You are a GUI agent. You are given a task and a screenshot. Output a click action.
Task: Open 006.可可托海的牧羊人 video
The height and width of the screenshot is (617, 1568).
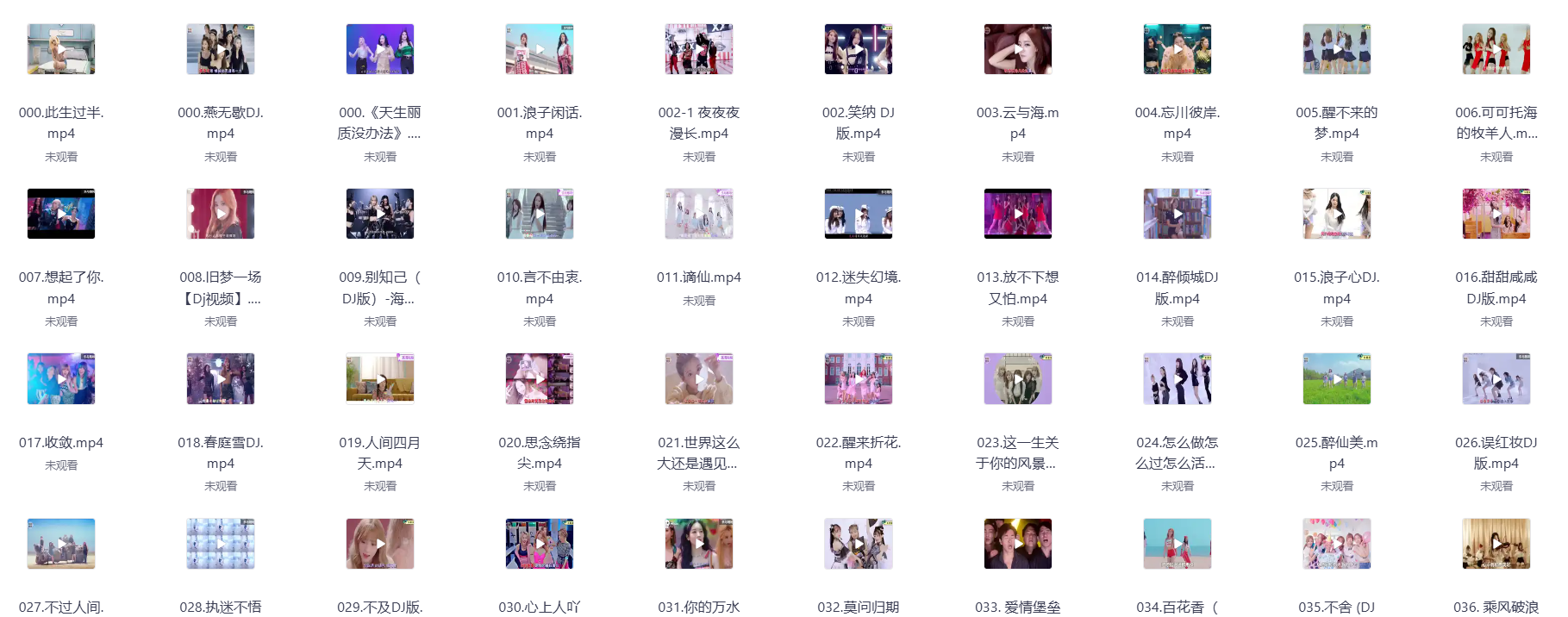point(1496,49)
